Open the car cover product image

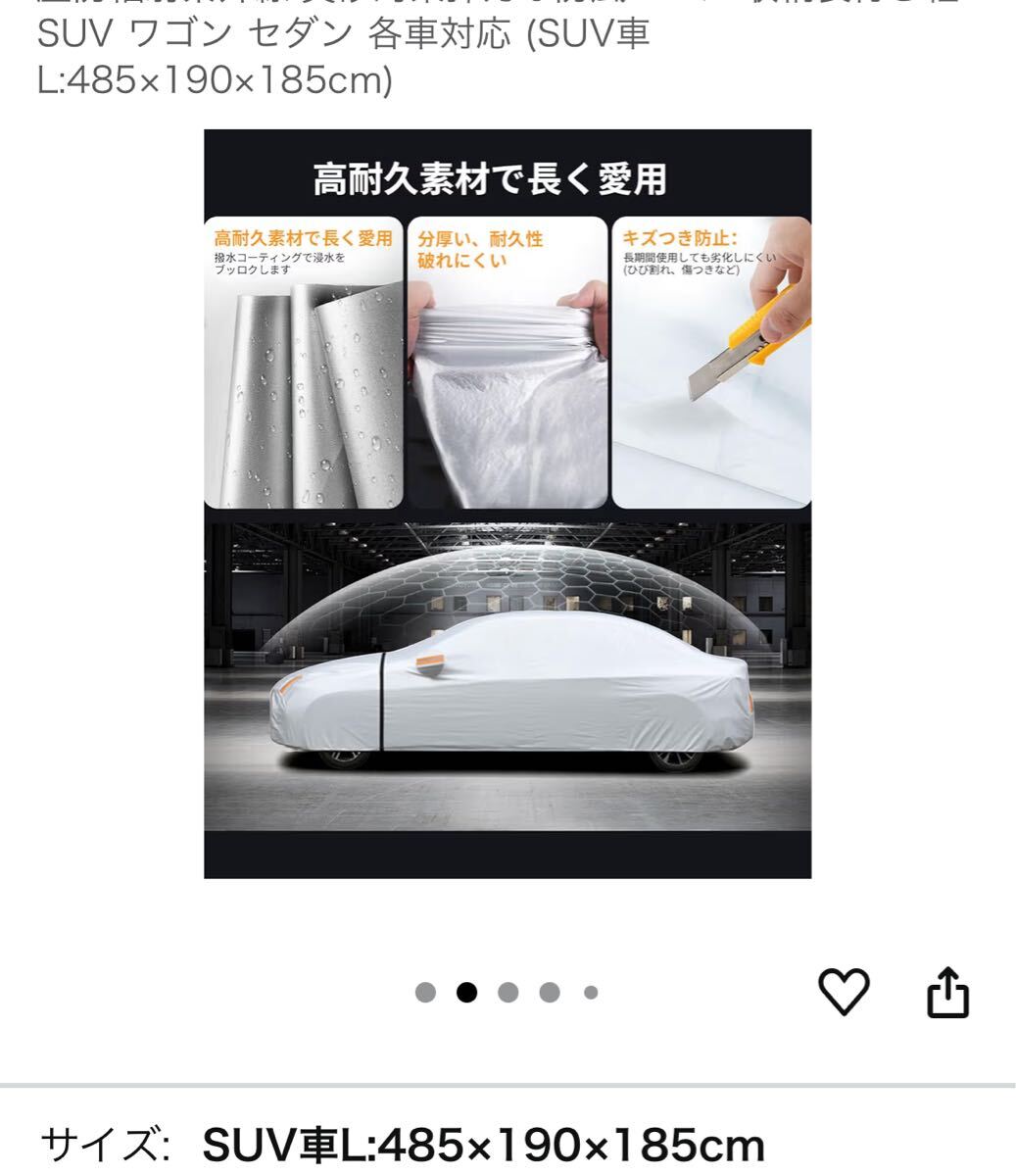click(508, 504)
